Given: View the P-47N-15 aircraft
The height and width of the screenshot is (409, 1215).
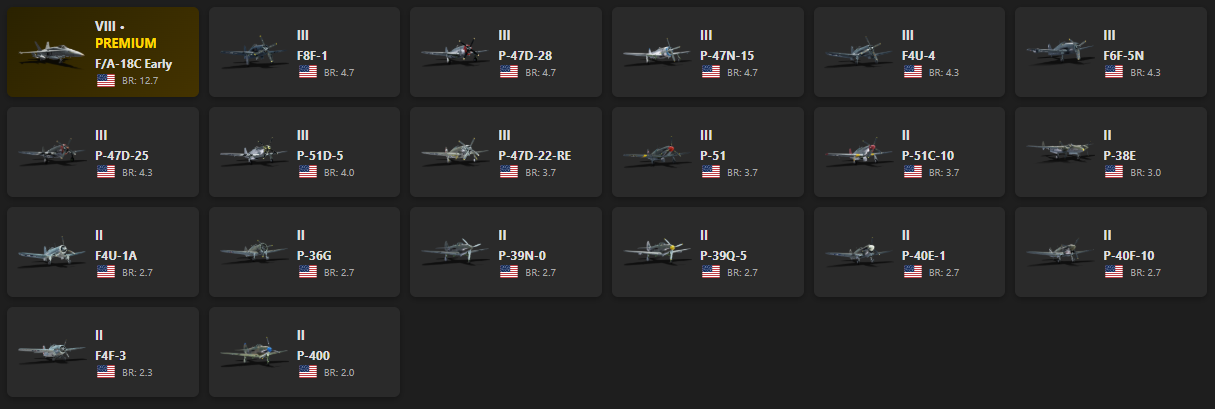Looking at the screenshot, I should pyautogui.click(x=708, y=52).
